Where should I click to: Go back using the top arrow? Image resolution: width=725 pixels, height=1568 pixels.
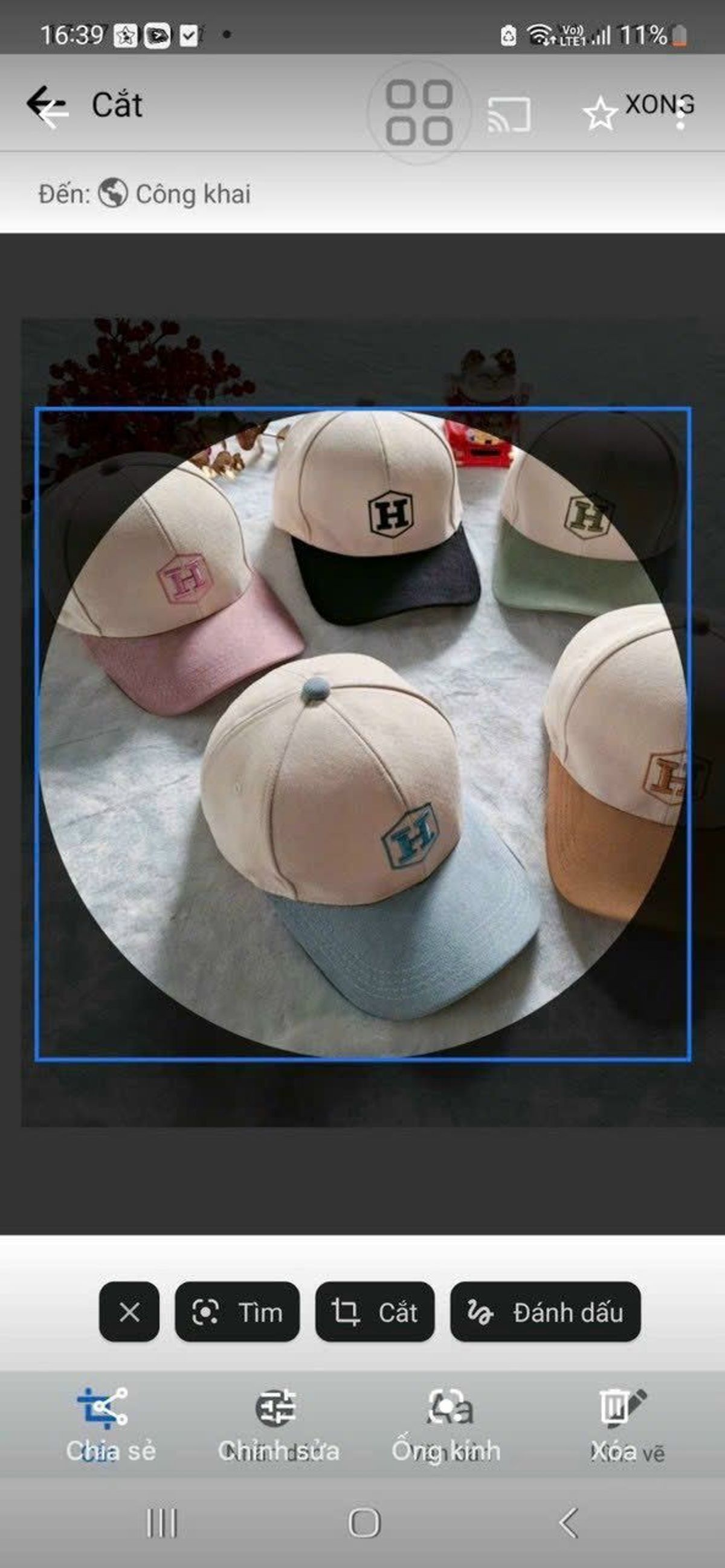(47, 105)
